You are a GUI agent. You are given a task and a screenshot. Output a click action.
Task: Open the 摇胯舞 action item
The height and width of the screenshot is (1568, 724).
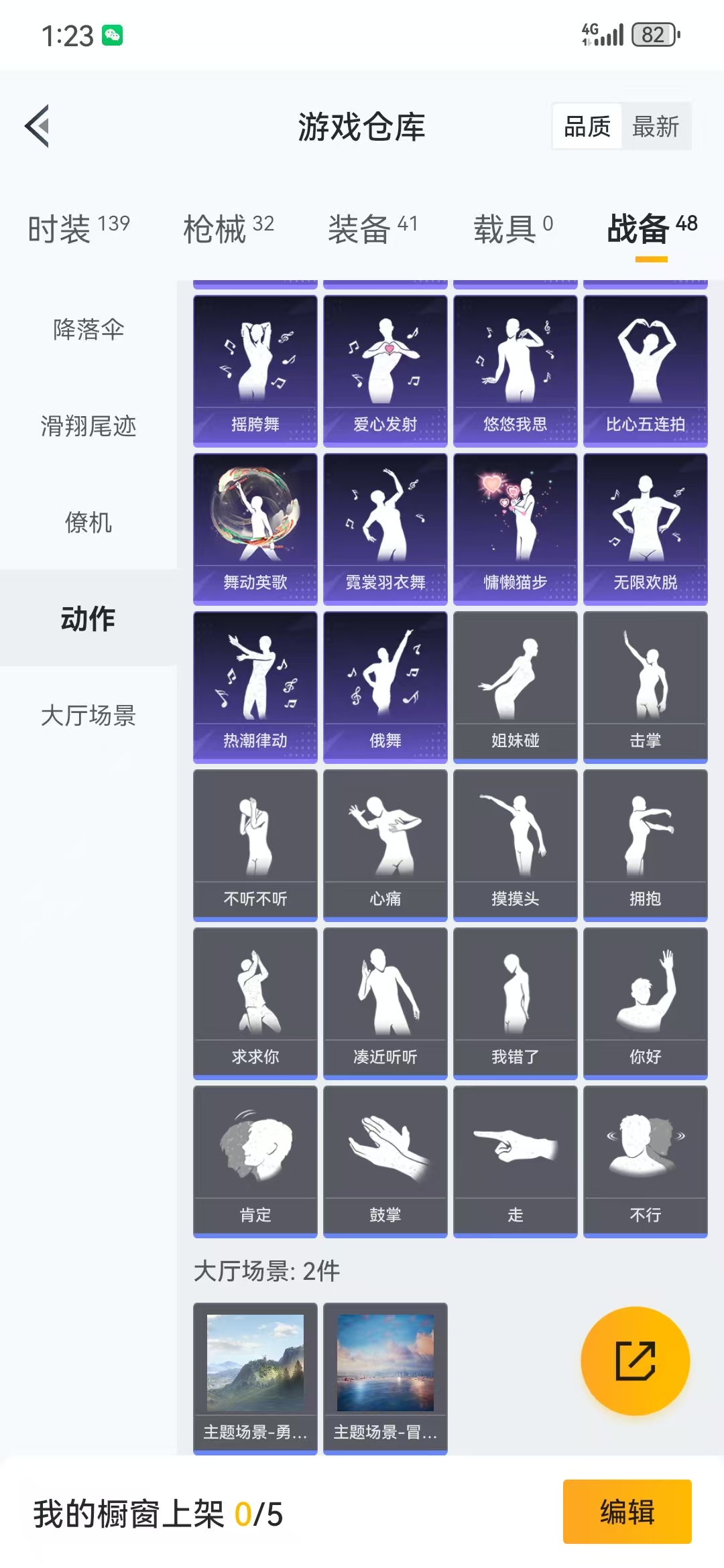255,371
